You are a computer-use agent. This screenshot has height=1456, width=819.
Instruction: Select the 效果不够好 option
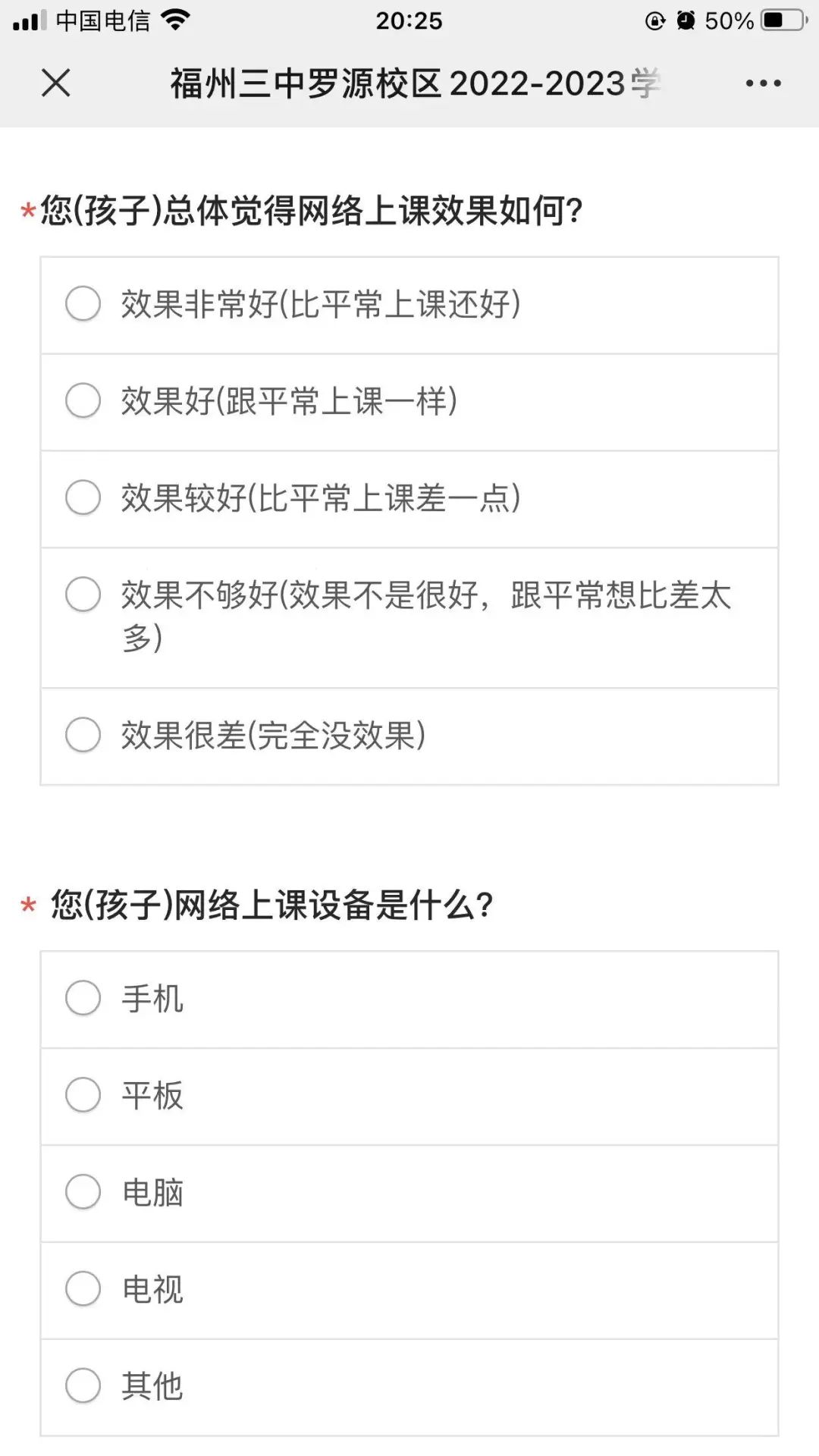(x=409, y=618)
